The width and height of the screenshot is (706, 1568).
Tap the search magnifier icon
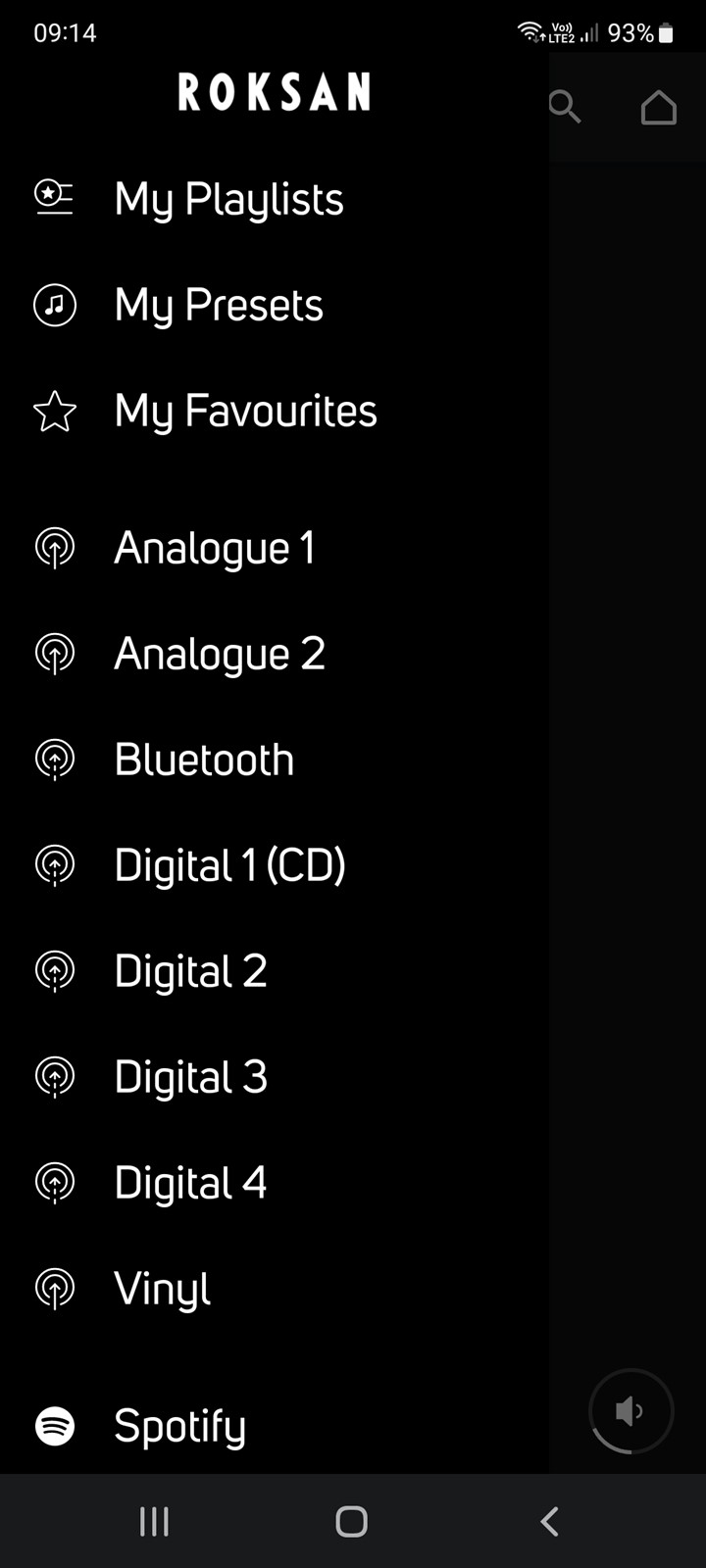(565, 107)
